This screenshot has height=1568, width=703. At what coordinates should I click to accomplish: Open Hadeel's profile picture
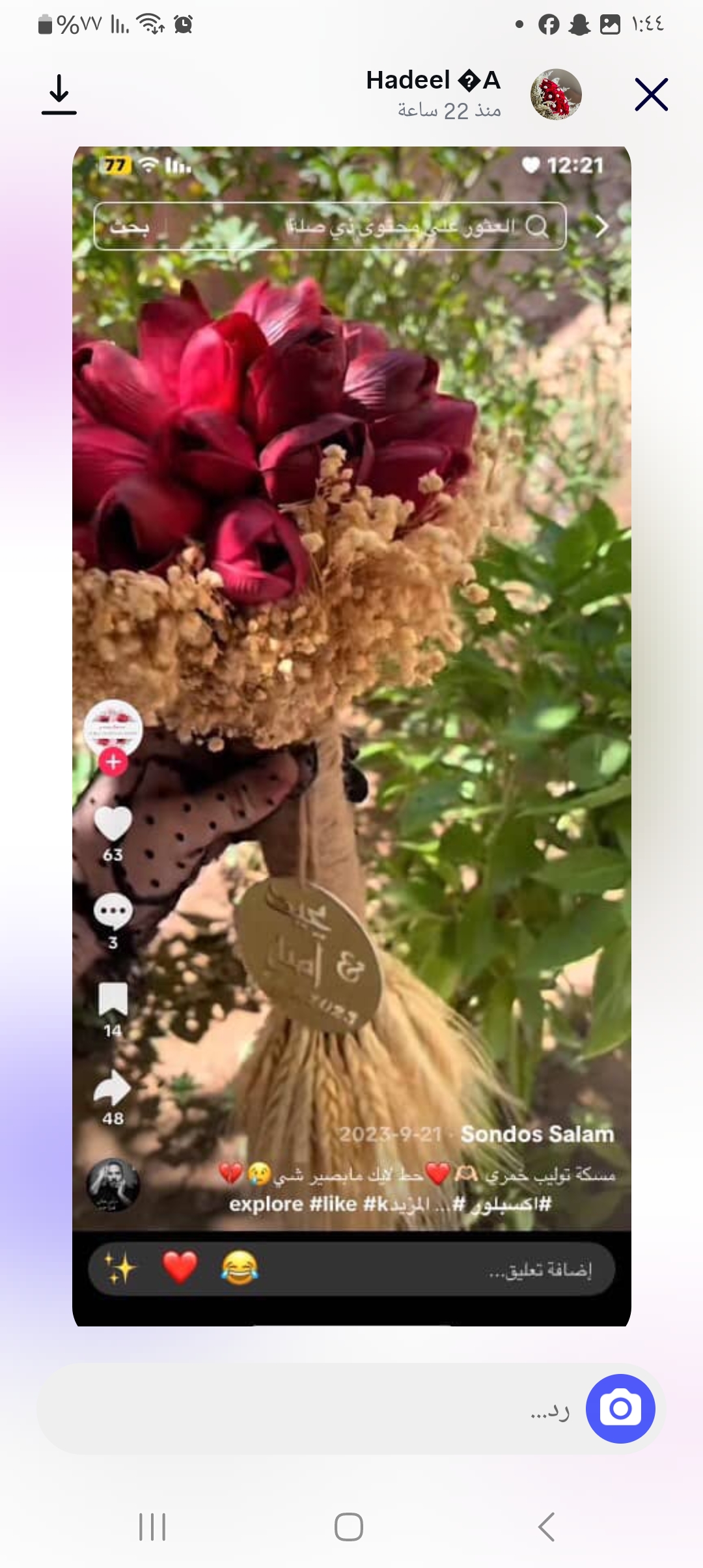555,95
